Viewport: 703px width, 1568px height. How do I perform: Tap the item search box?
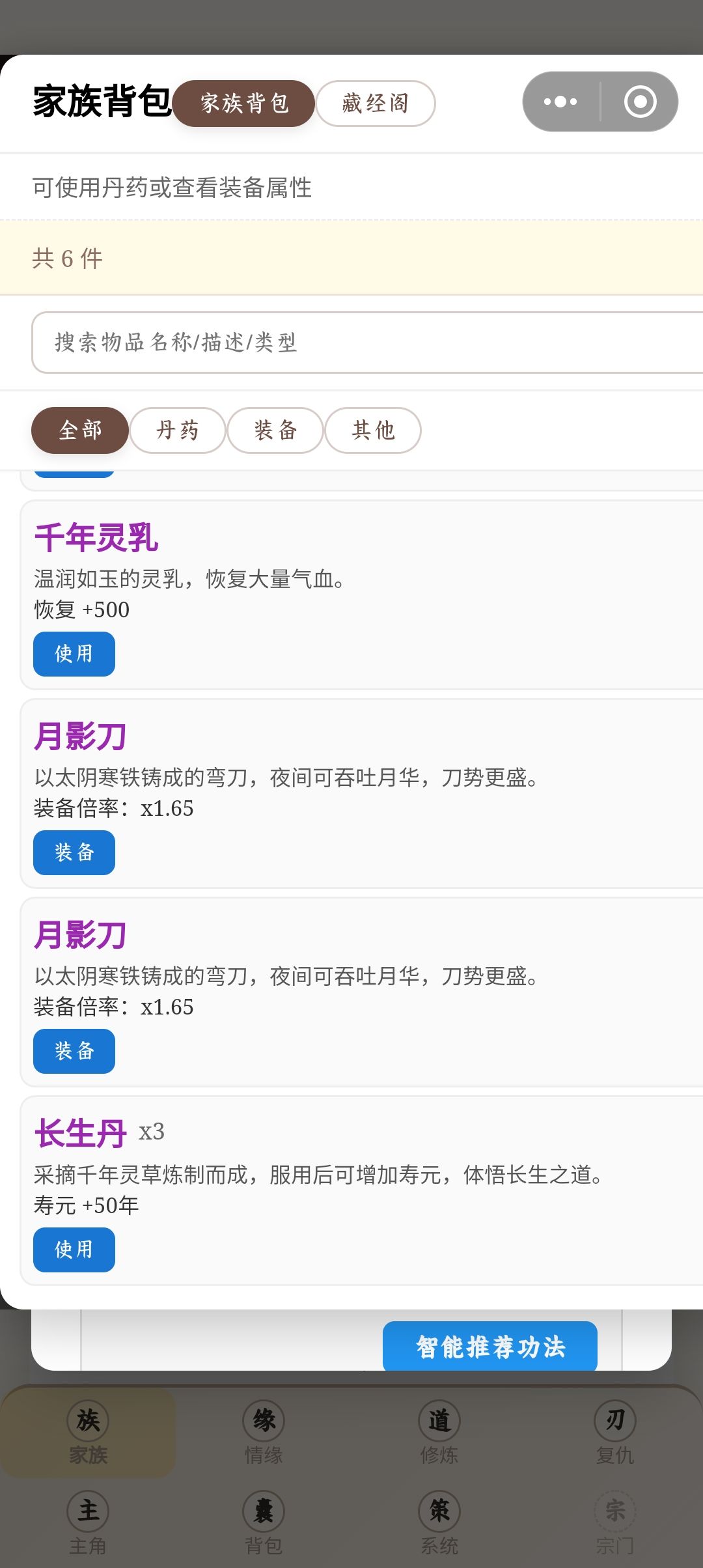[x=368, y=343]
